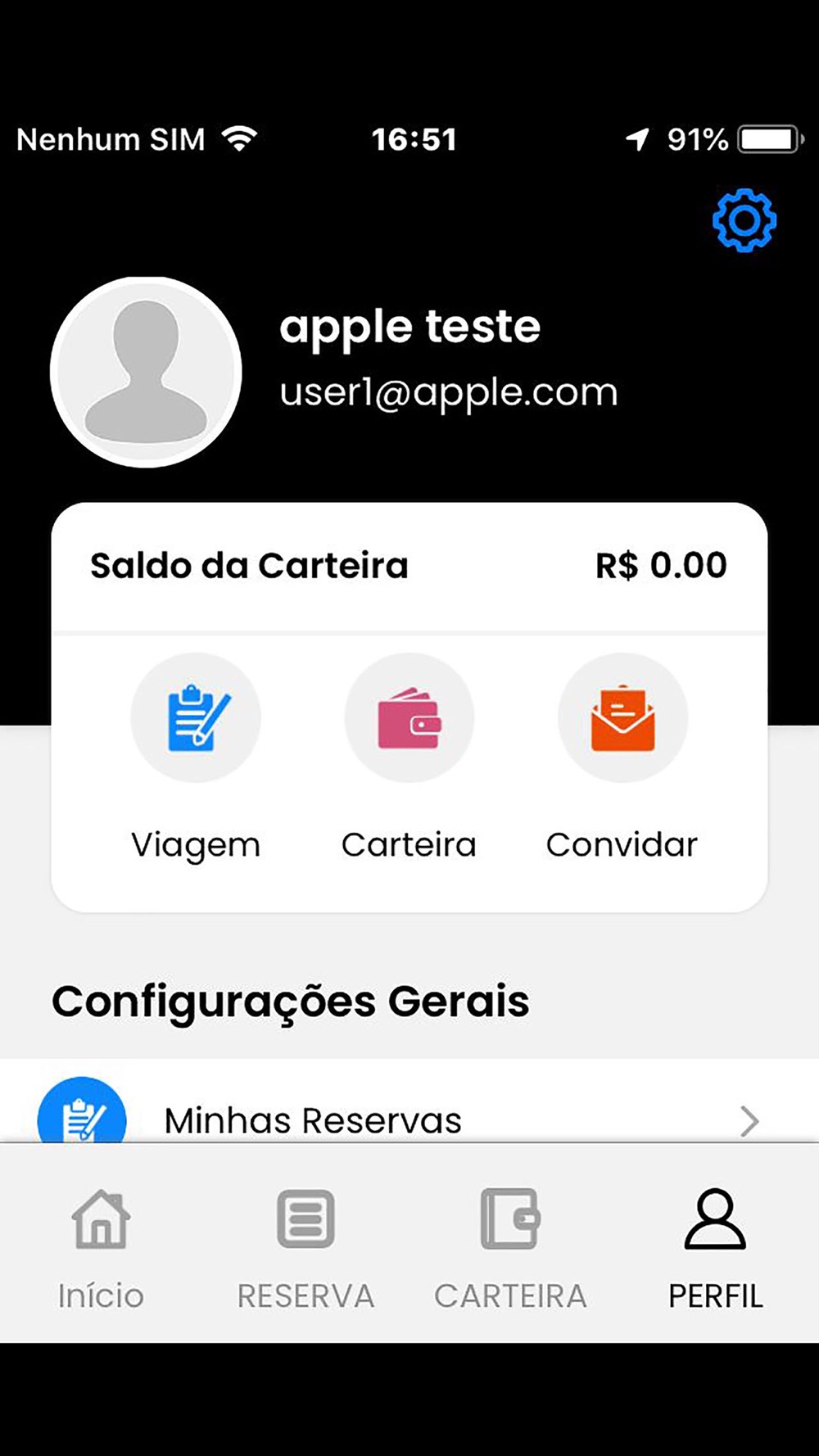Go to the RESERVA tab
Viewport: 819px width, 1456px height.
pos(305,1249)
